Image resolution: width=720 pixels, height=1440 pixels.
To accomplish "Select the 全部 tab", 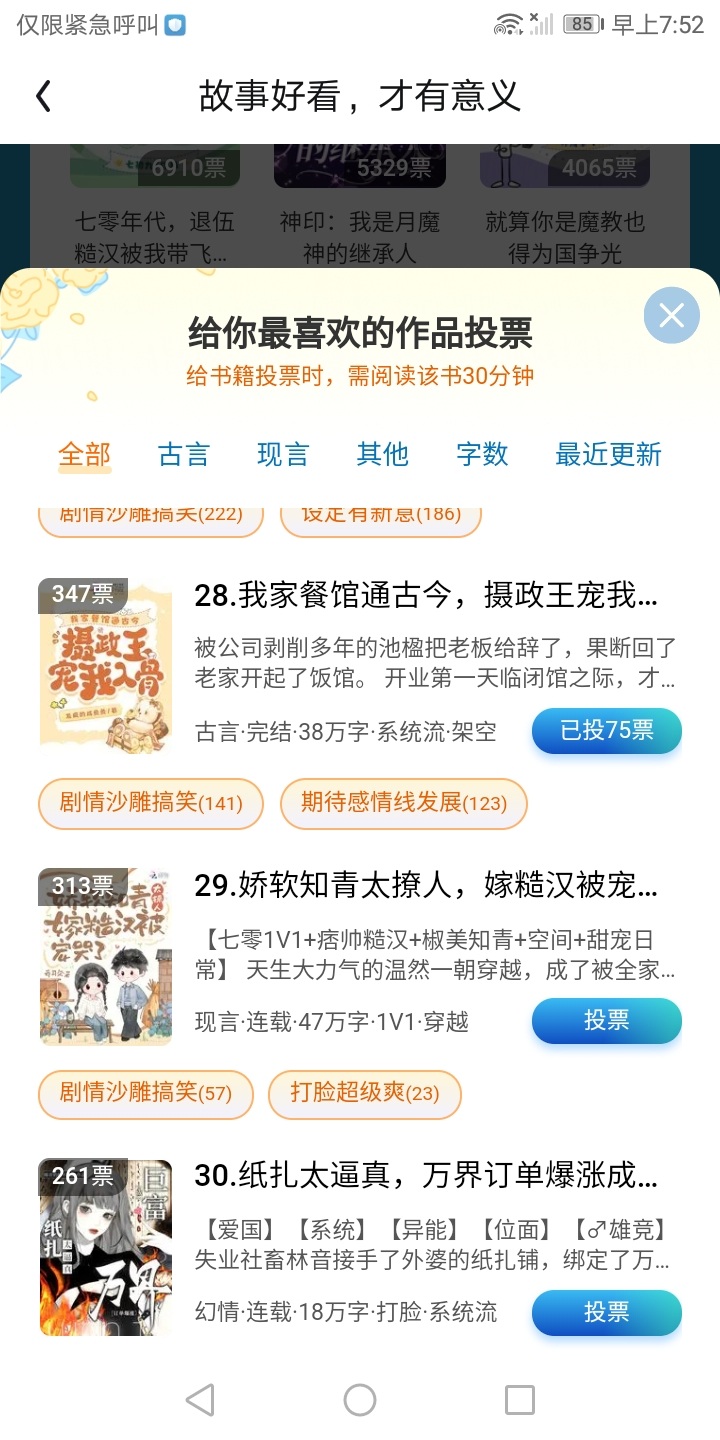I will [85, 455].
